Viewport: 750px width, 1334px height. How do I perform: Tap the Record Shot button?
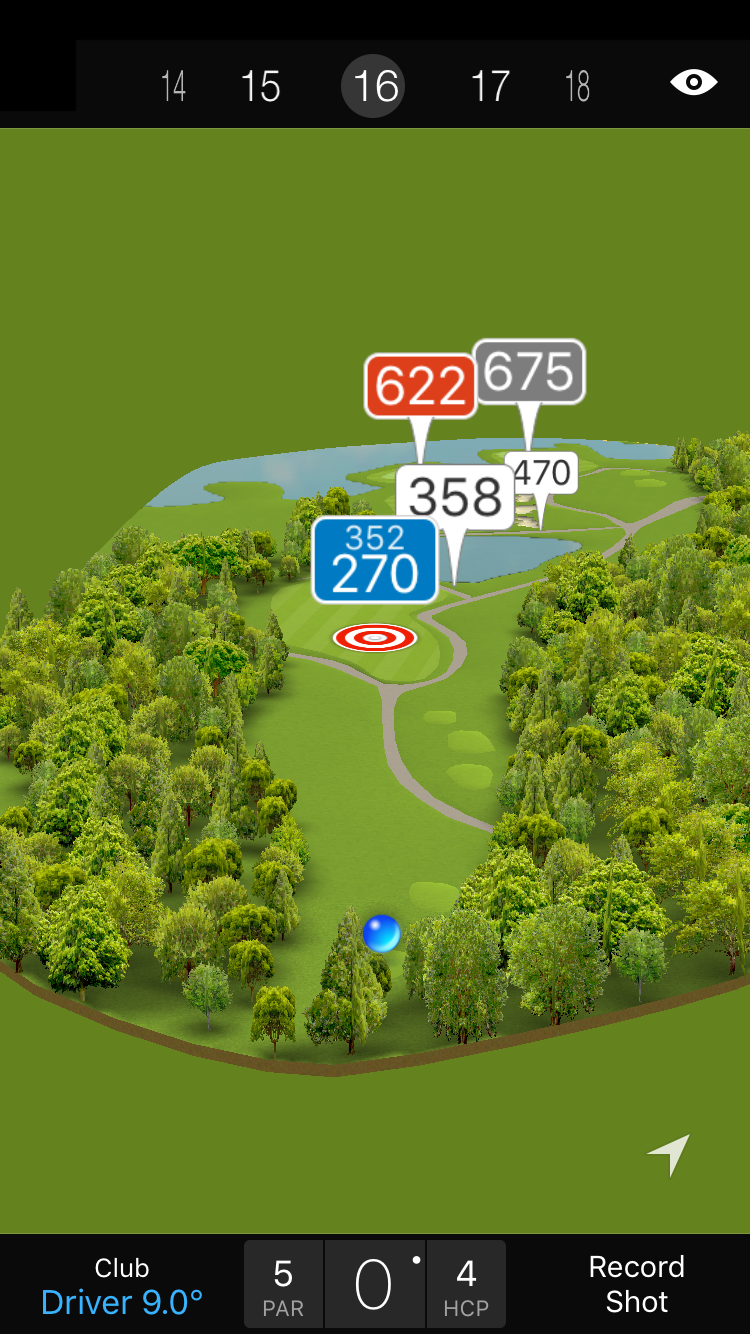pos(636,1284)
